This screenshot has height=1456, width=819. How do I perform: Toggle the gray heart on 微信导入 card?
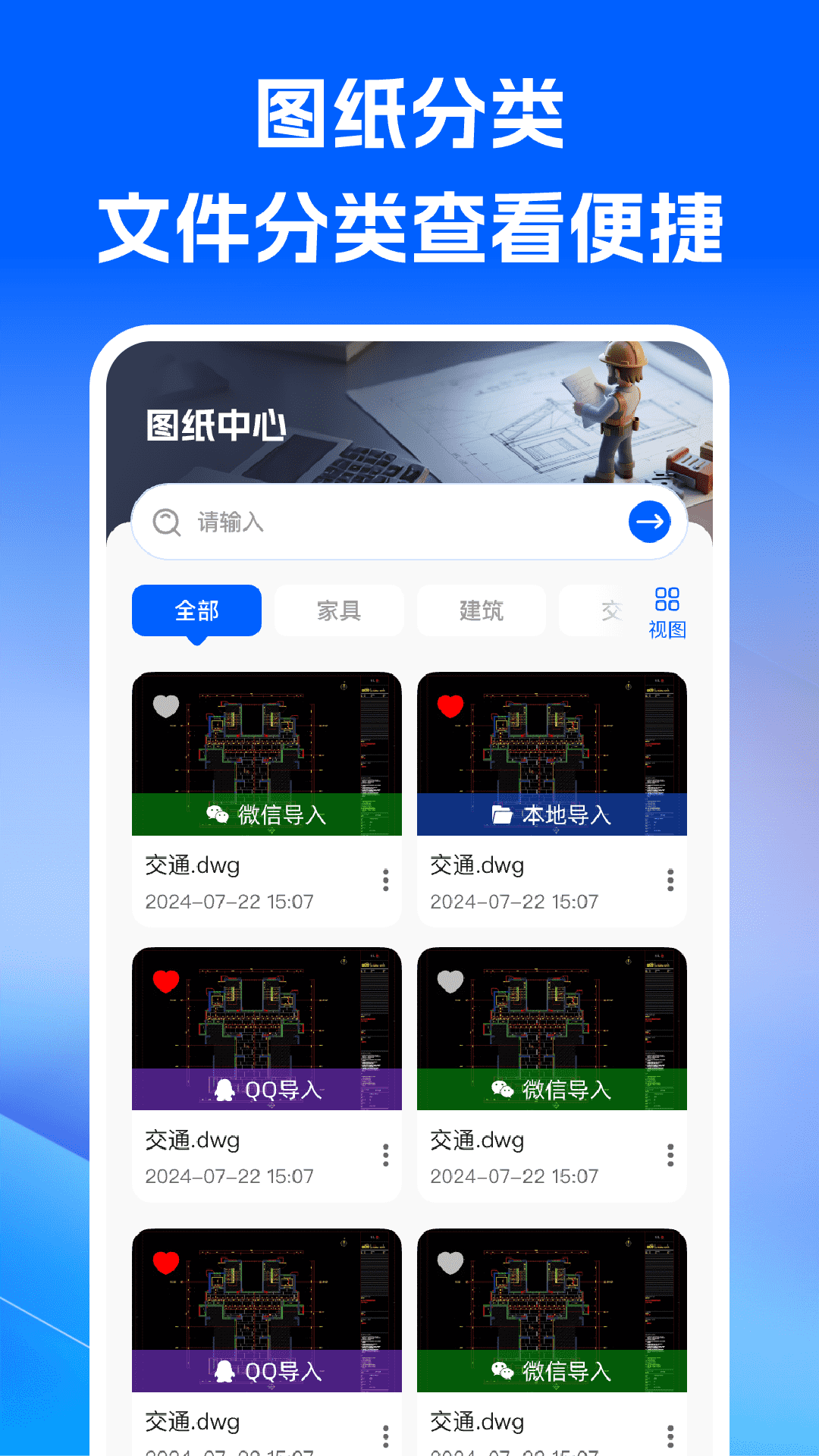(x=449, y=982)
